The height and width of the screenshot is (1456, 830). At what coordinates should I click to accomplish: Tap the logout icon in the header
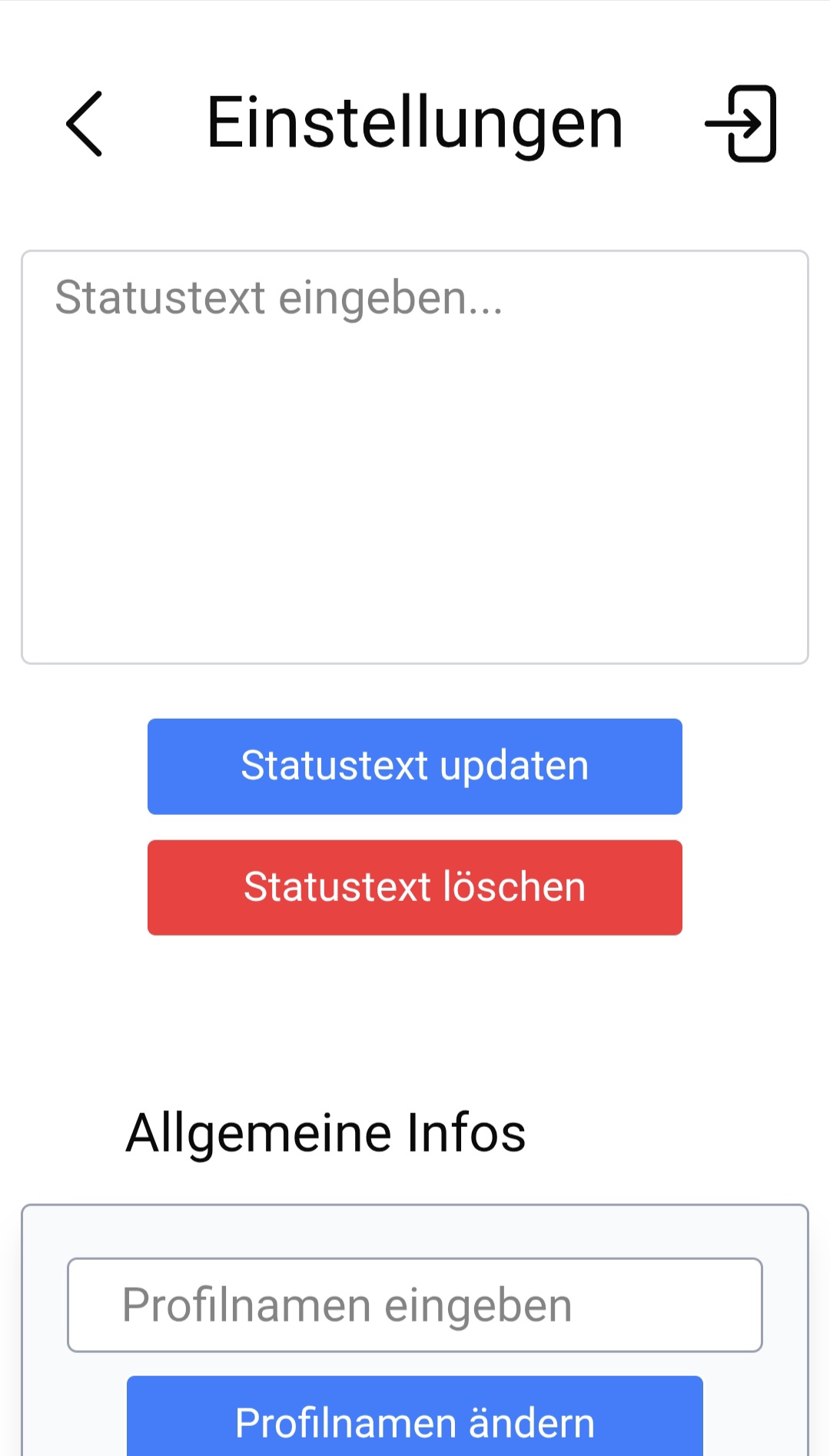[741, 124]
